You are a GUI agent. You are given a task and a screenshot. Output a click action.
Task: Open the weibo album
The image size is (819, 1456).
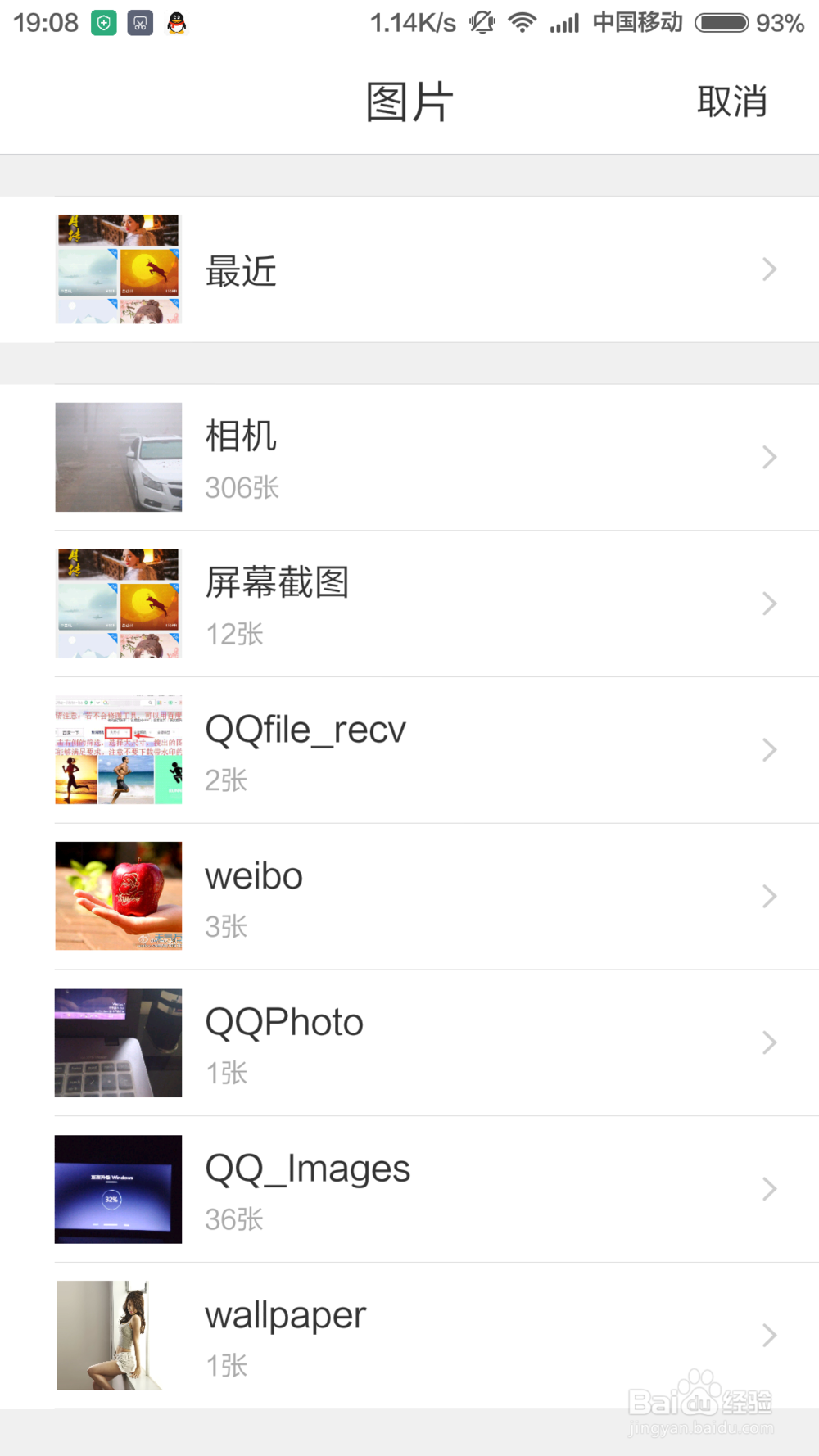409,897
